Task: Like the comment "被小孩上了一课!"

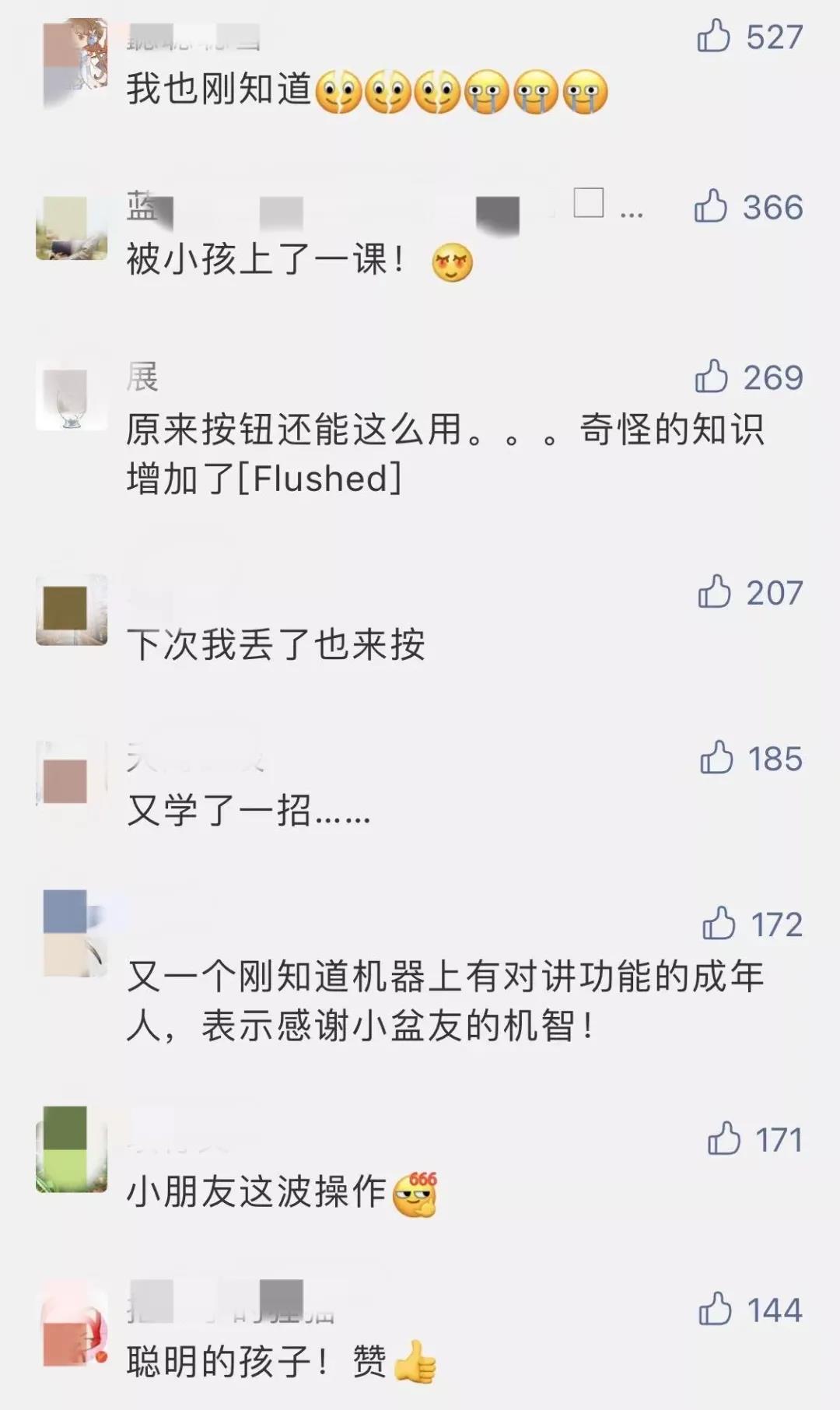Action: (x=711, y=207)
